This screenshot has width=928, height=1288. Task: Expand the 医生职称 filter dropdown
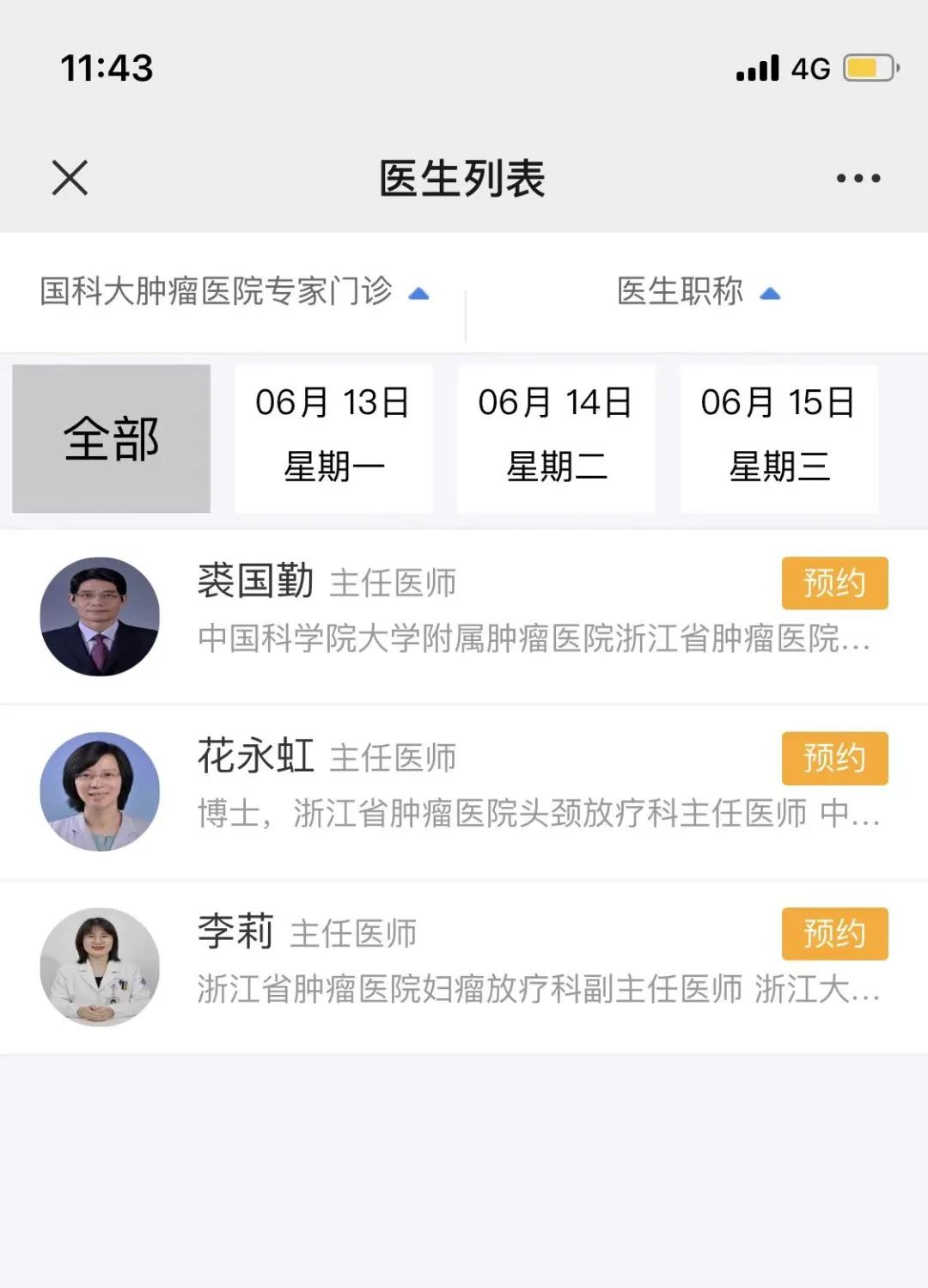tap(698, 292)
